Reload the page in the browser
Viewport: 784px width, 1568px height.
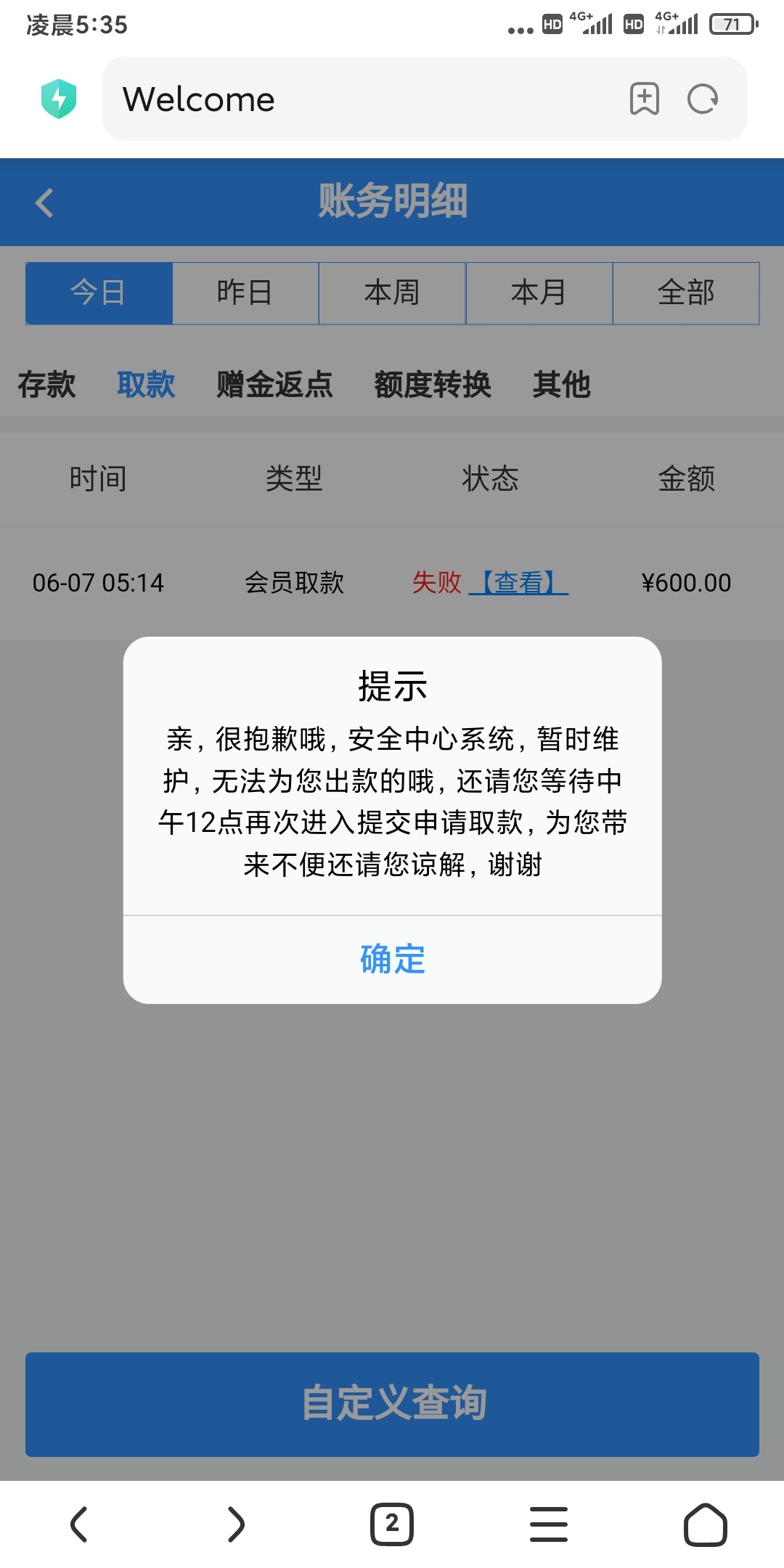tap(703, 99)
